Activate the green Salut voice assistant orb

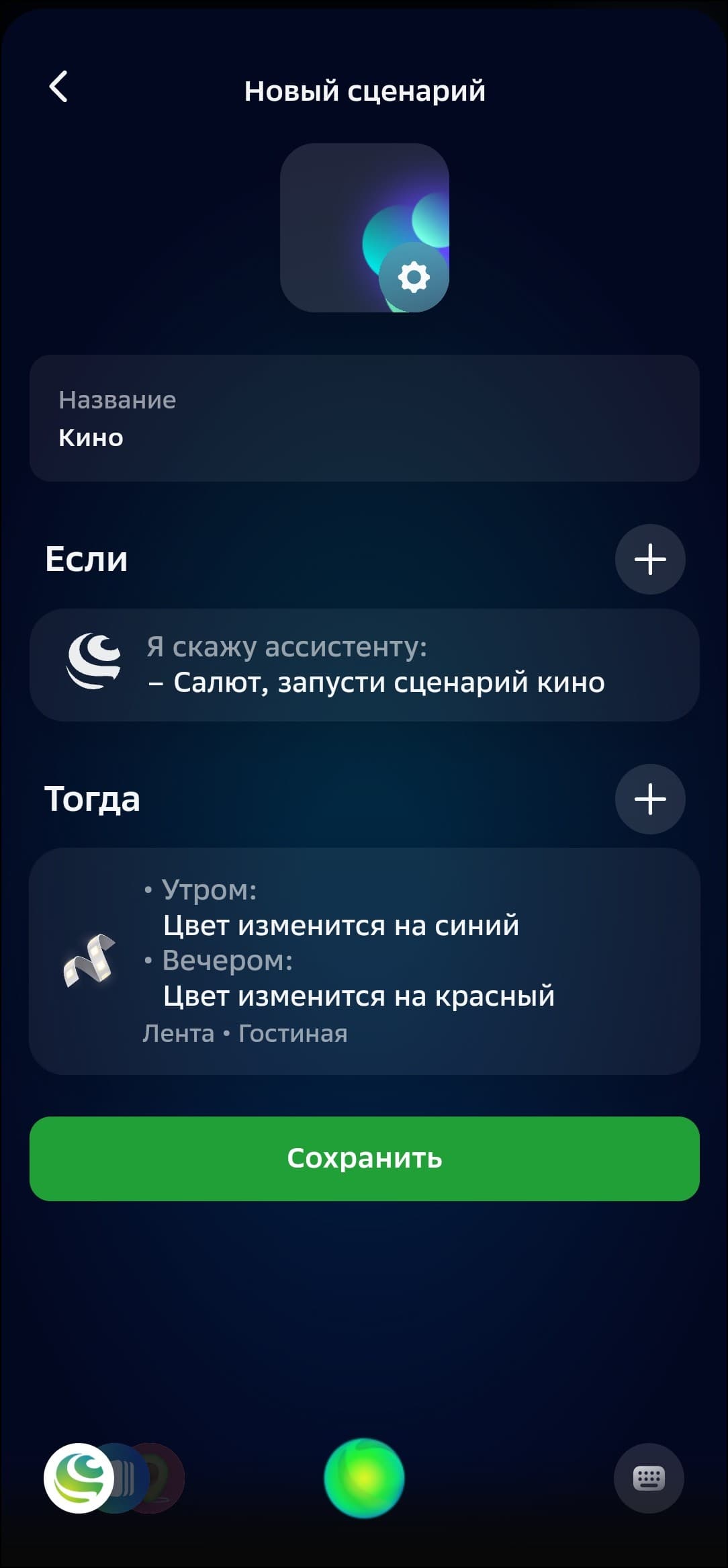point(364,1478)
